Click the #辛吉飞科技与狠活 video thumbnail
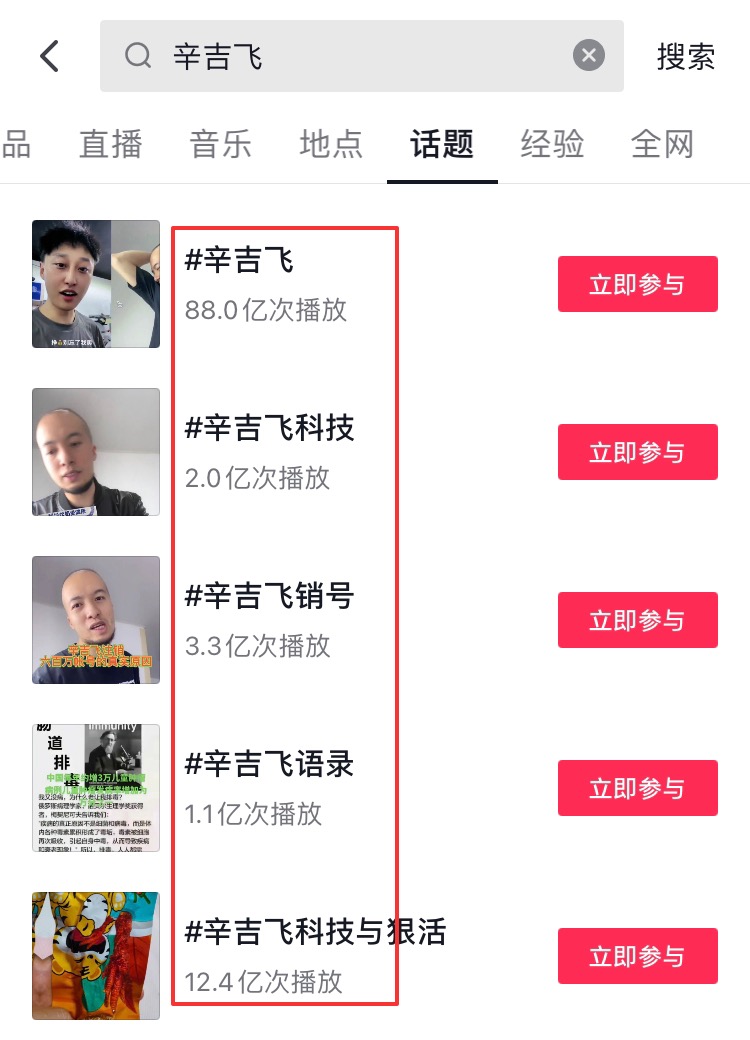Viewport: 750px width, 1040px height. [95, 956]
